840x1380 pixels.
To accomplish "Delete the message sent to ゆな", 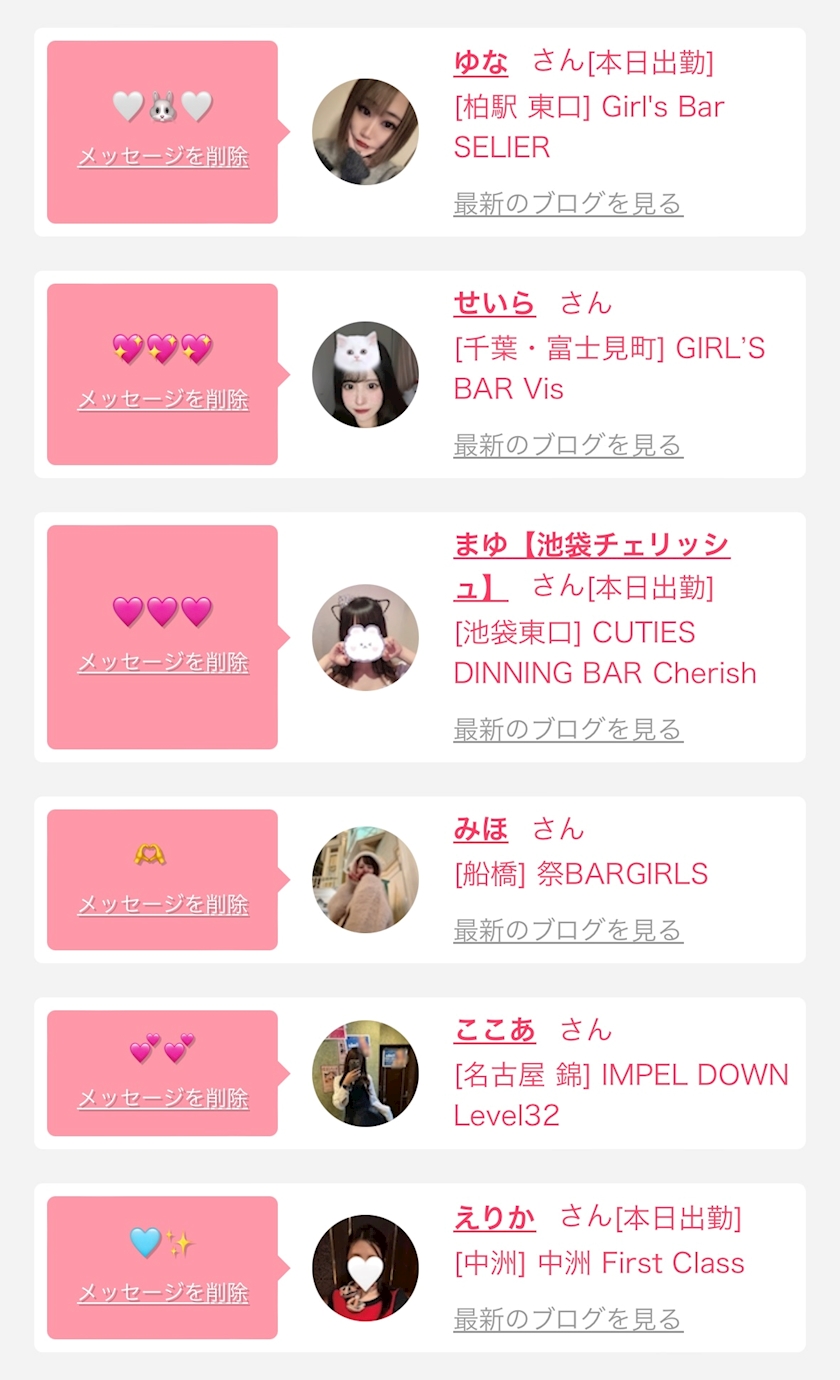I will point(163,157).
